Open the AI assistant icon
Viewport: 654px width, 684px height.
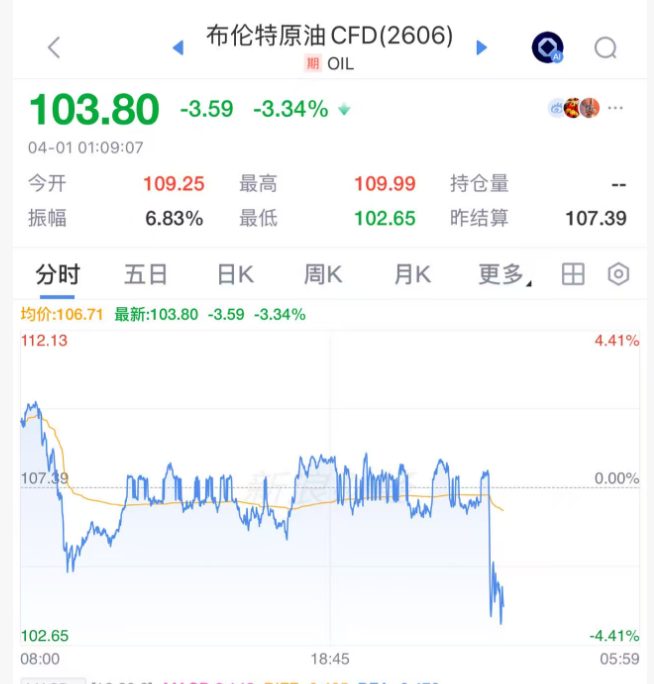(546, 47)
